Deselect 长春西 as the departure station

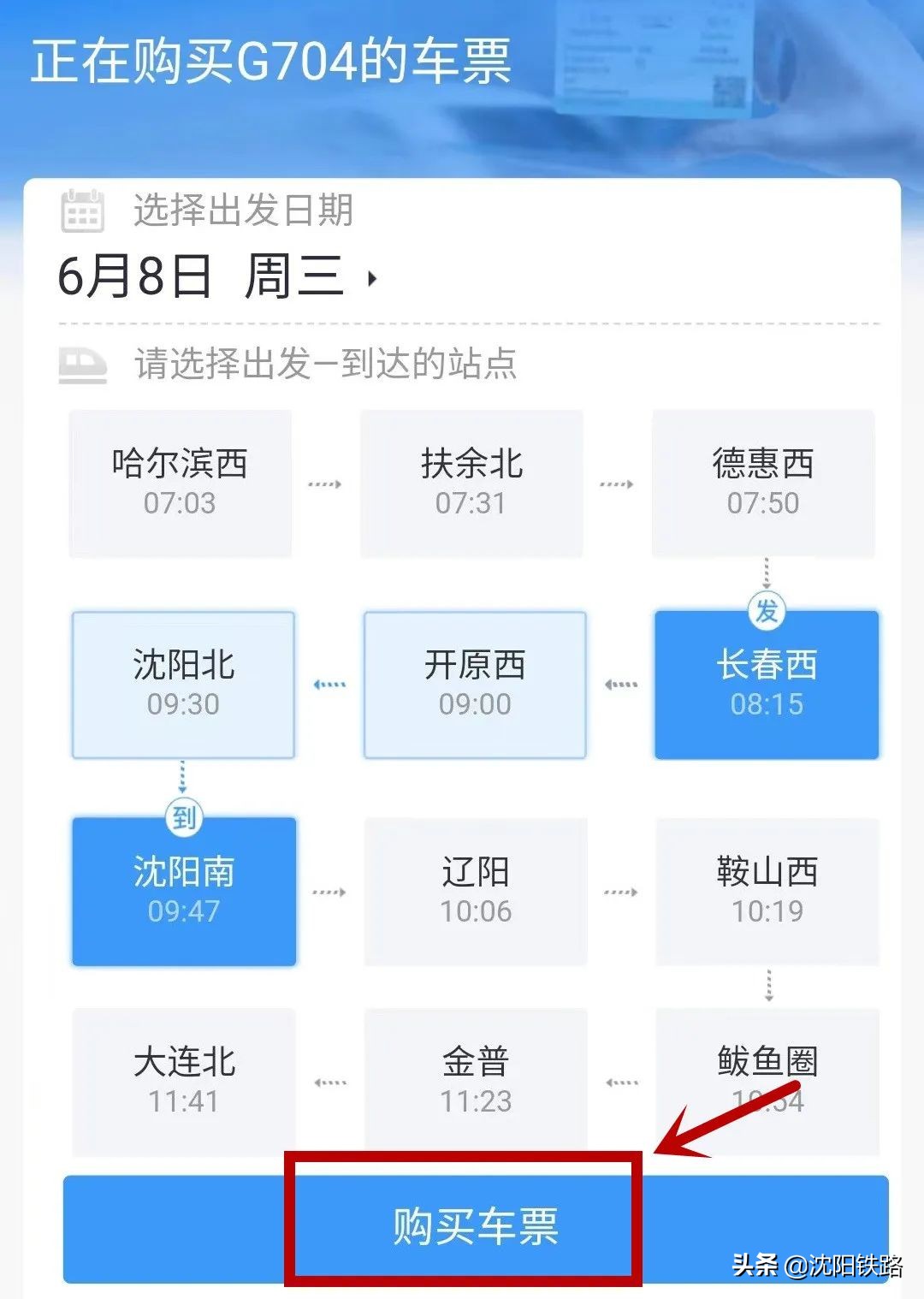pos(766,685)
